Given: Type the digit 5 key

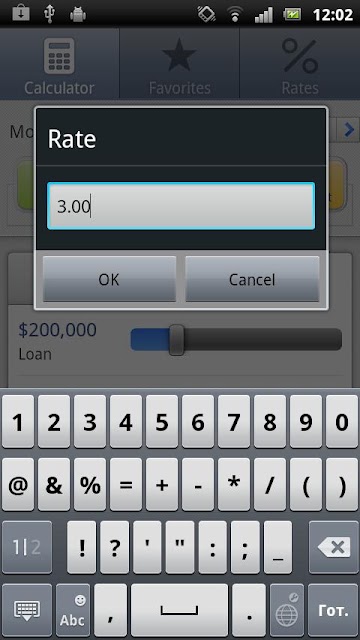Looking at the screenshot, I should (162, 422).
